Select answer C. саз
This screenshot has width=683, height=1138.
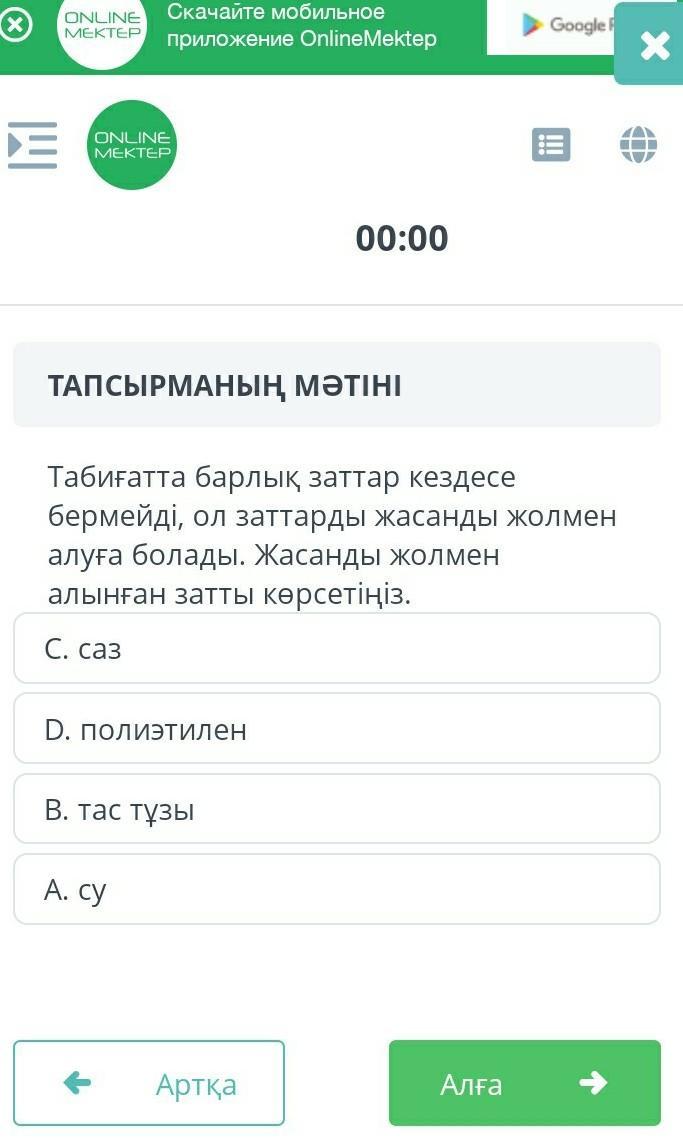point(337,648)
